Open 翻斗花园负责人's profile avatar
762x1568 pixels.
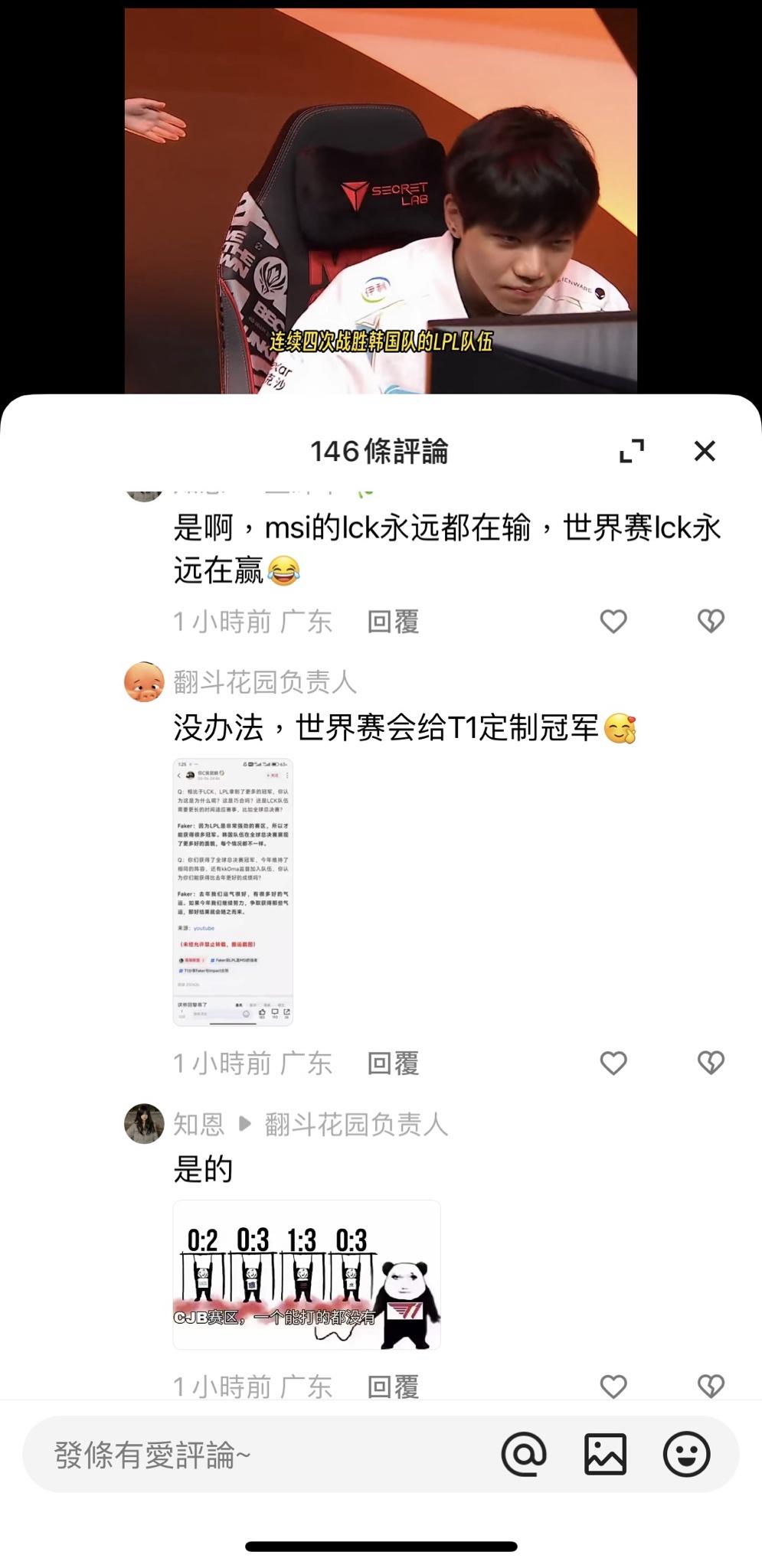pos(144,681)
